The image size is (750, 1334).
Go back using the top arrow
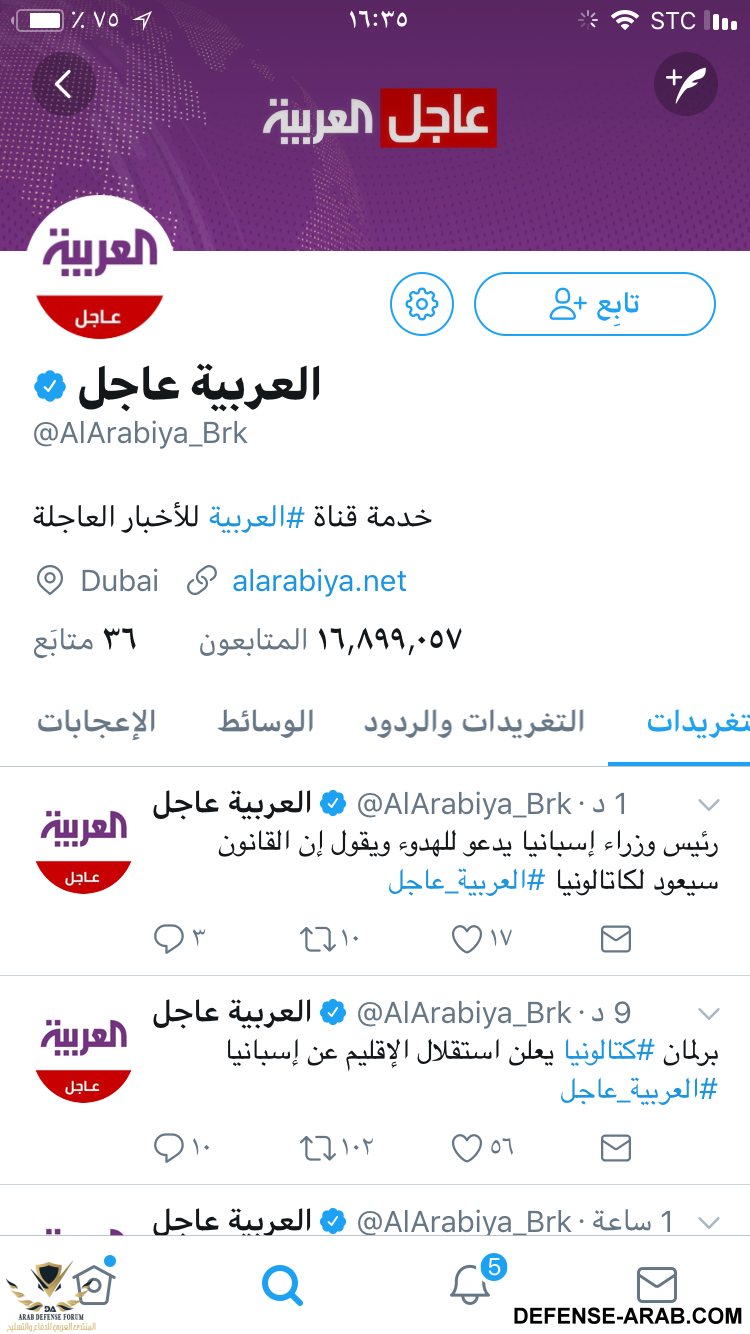(x=64, y=84)
